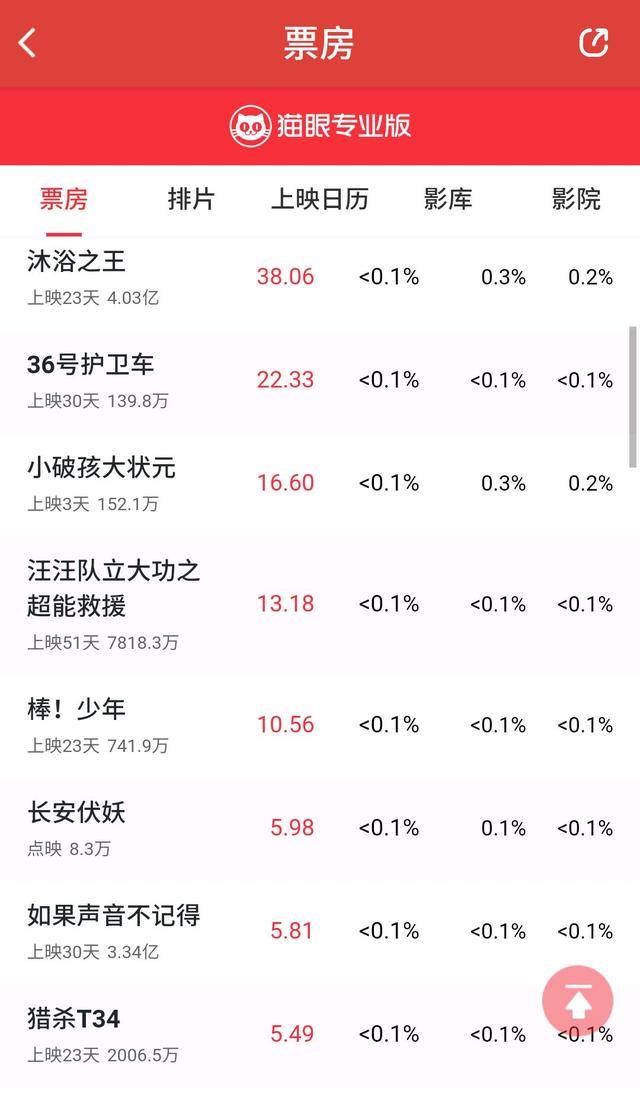640x1101 pixels.
Task: Share the box office page
Action: (593, 43)
